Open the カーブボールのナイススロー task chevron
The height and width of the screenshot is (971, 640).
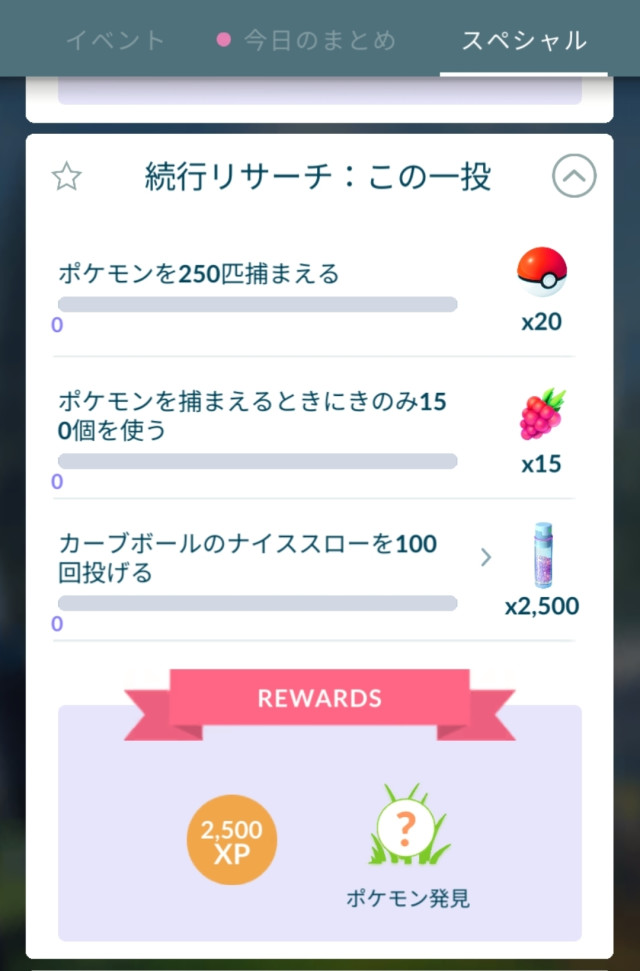tap(486, 557)
